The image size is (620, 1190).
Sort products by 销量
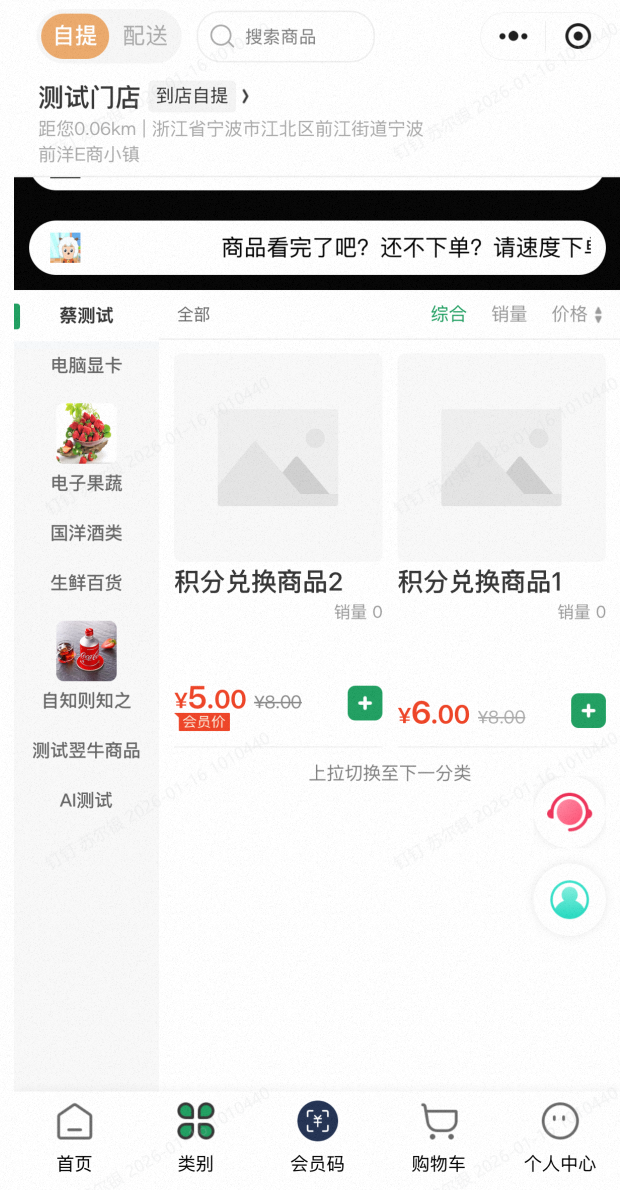coord(509,314)
